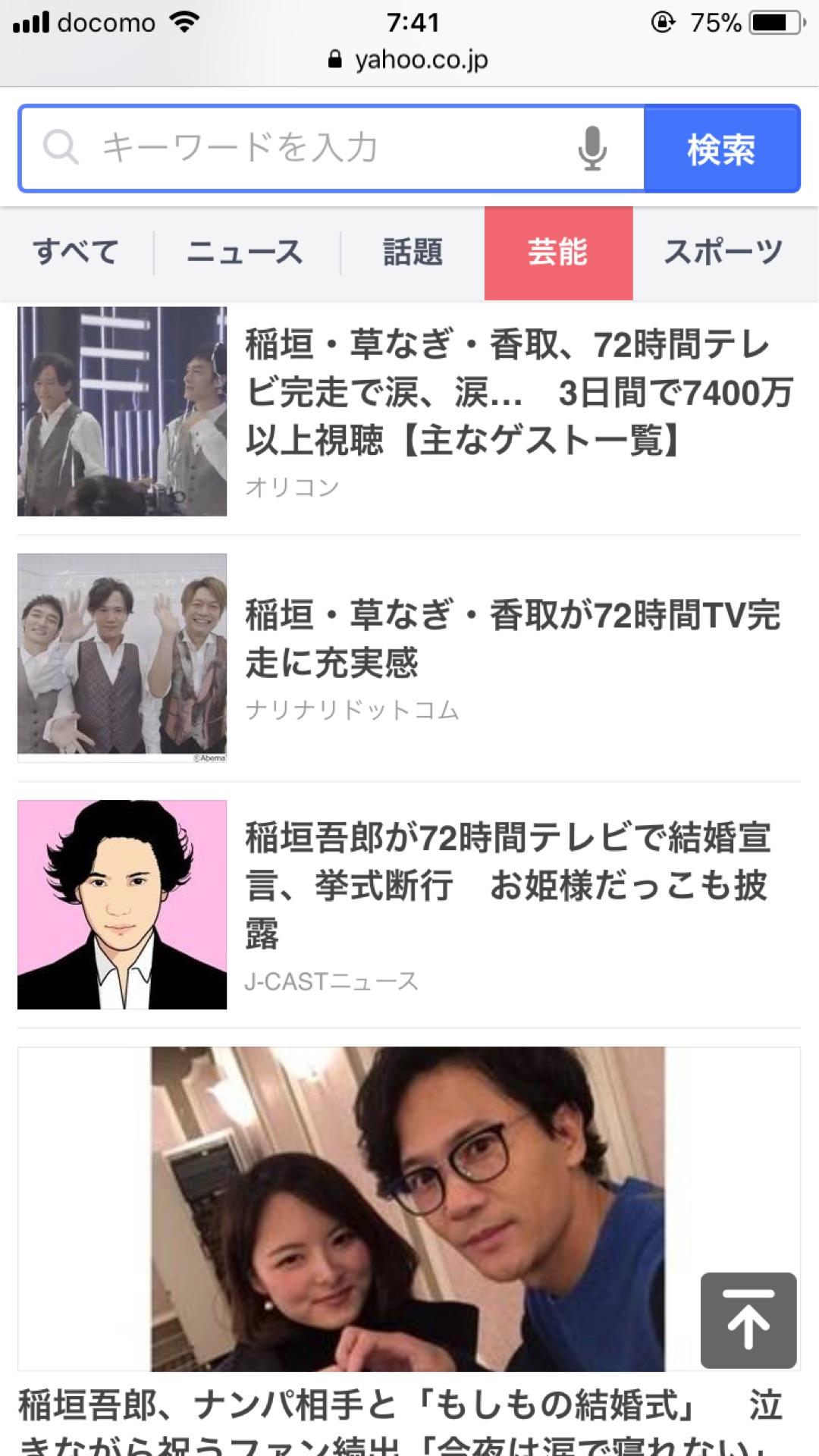Tap the keyword input field
The height and width of the screenshot is (1456, 819).
click(x=303, y=149)
